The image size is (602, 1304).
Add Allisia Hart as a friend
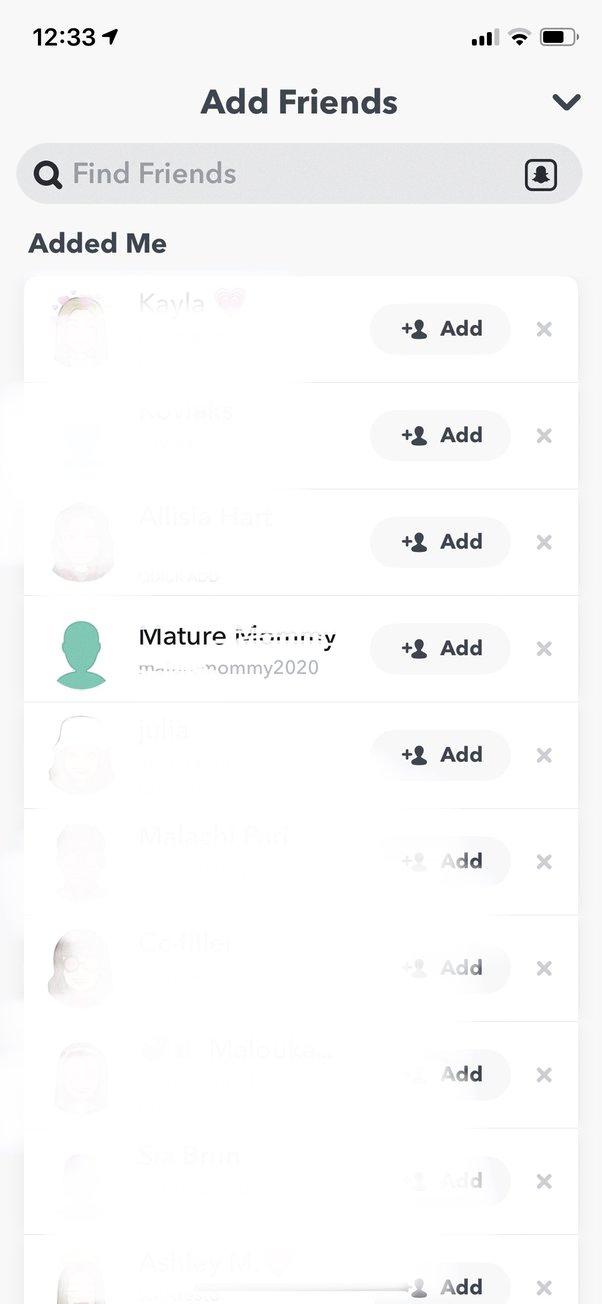(441, 542)
